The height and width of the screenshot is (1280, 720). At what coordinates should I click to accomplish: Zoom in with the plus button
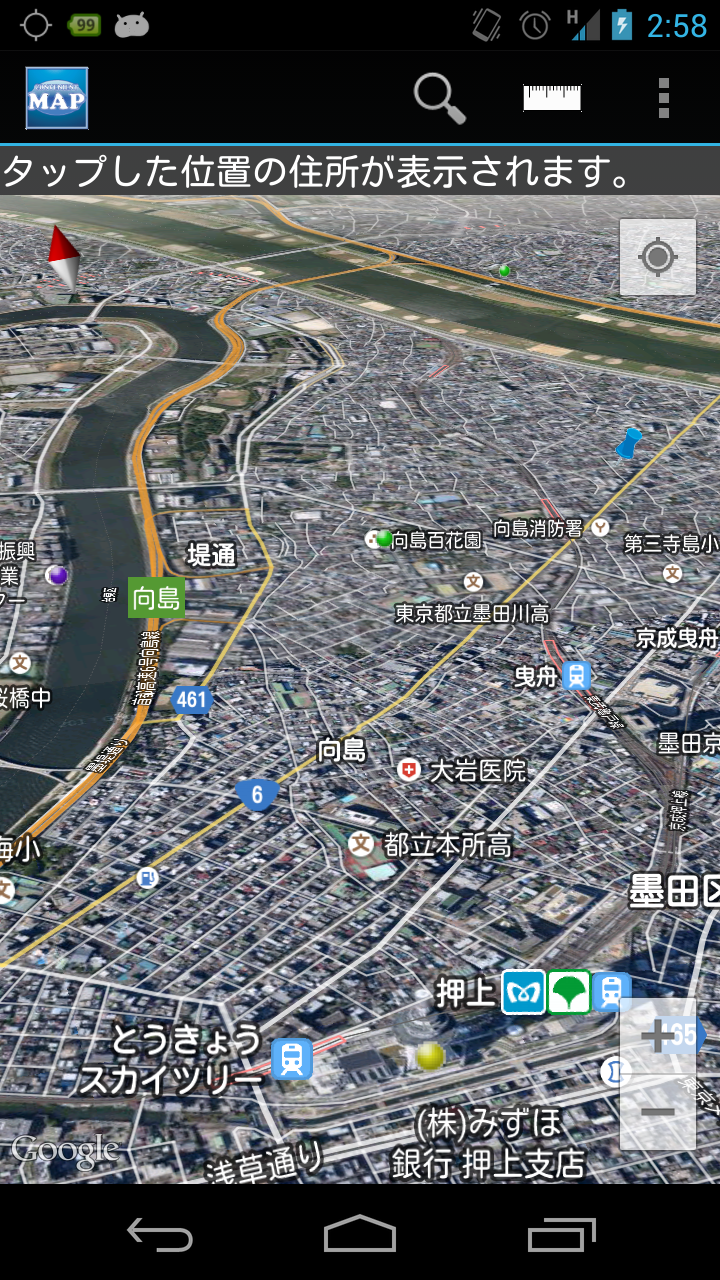(x=658, y=1037)
